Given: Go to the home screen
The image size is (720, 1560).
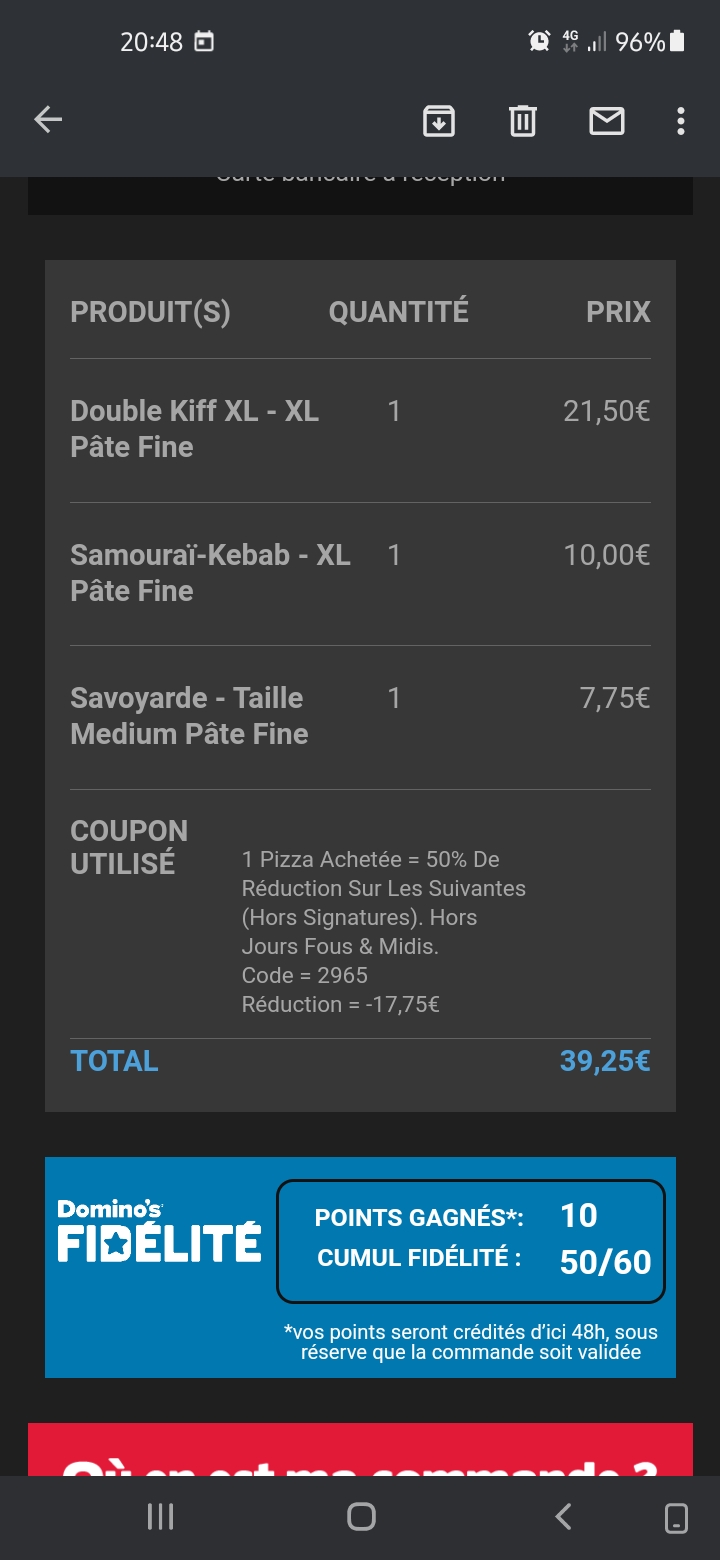Looking at the screenshot, I should [x=361, y=1517].
